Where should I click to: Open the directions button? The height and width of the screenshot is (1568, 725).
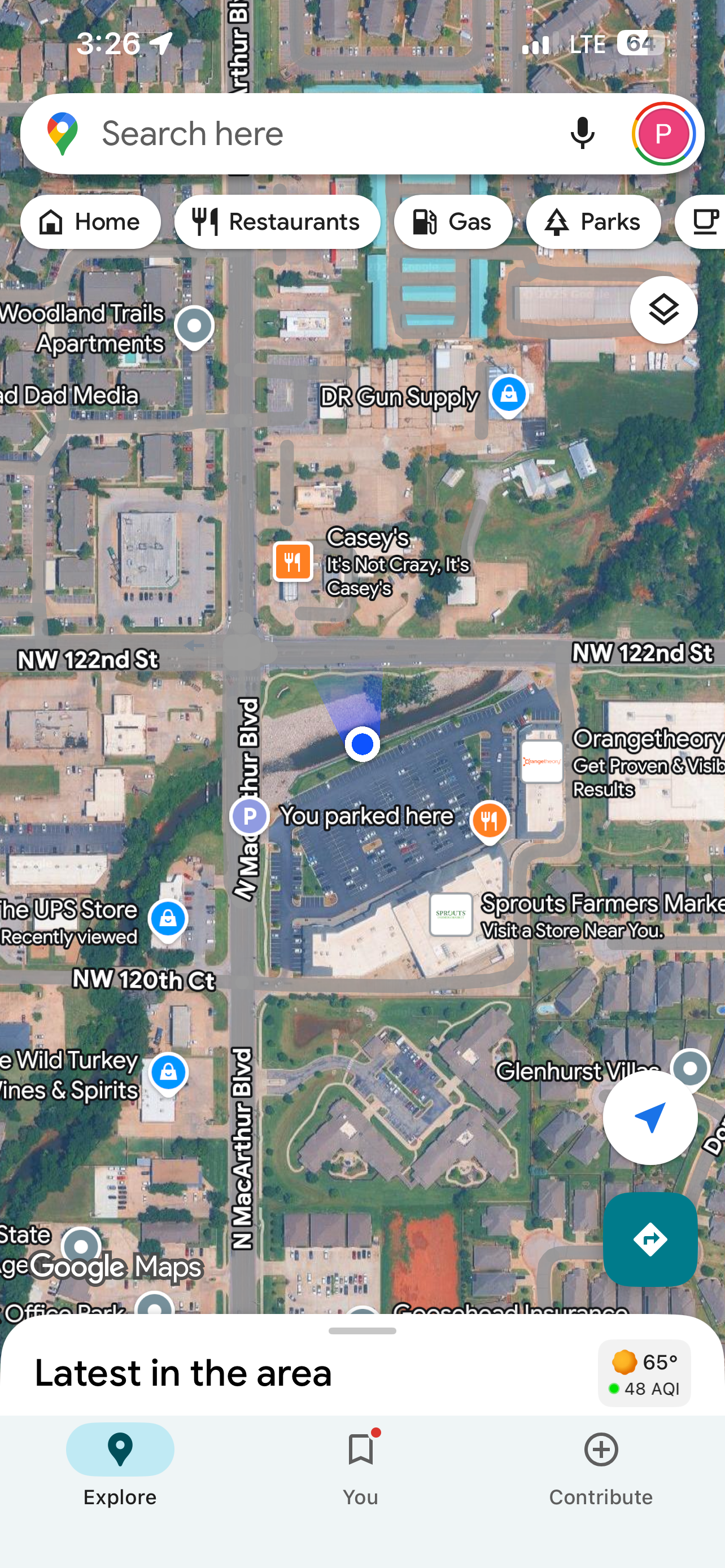pos(649,1239)
